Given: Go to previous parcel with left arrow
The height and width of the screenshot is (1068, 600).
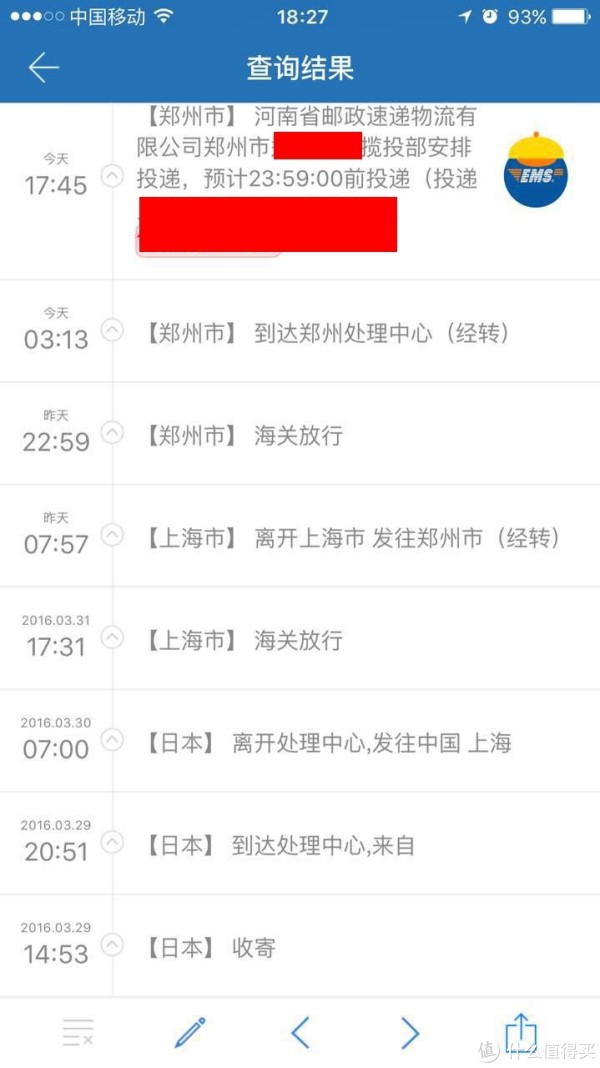Looking at the screenshot, I should [300, 1033].
